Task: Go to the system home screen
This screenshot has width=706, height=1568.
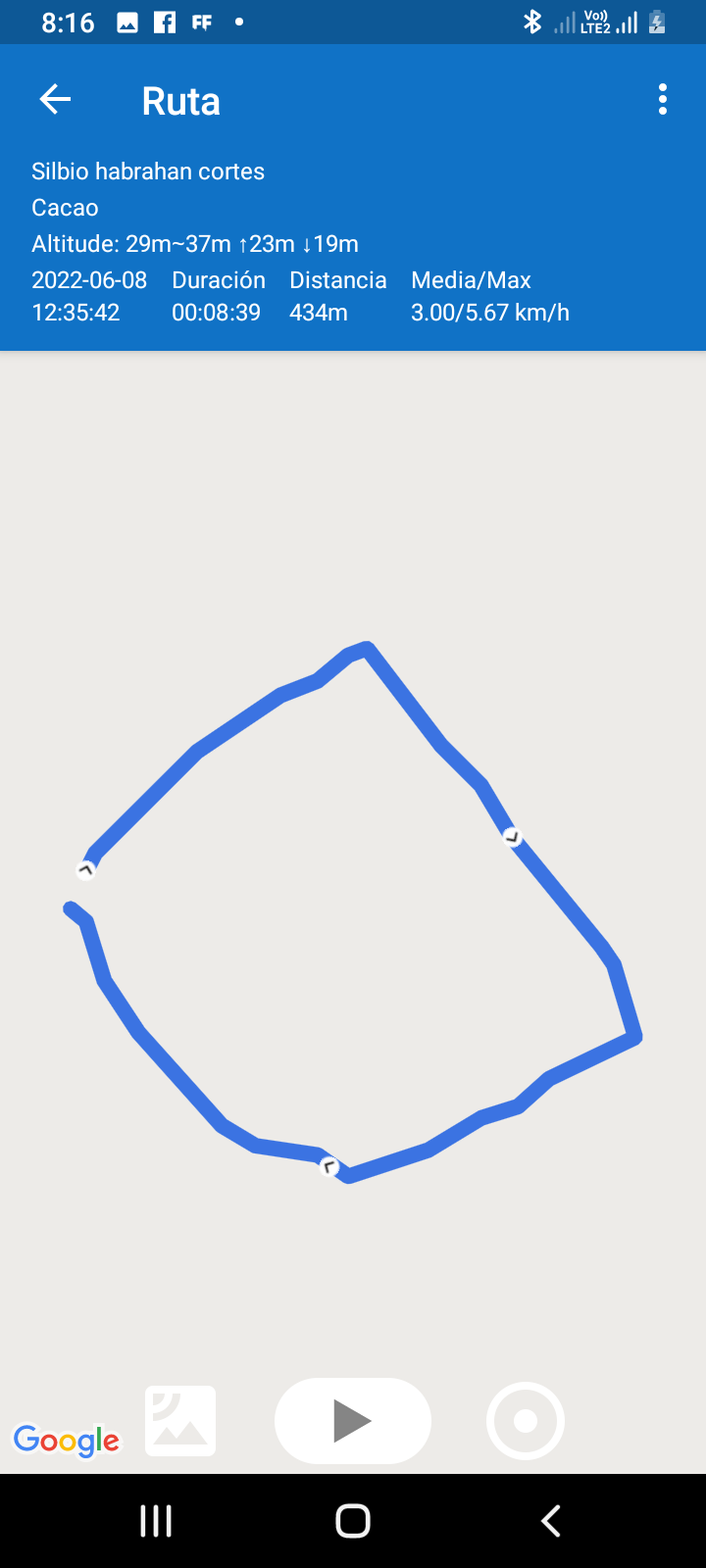Action: tap(353, 1521)
